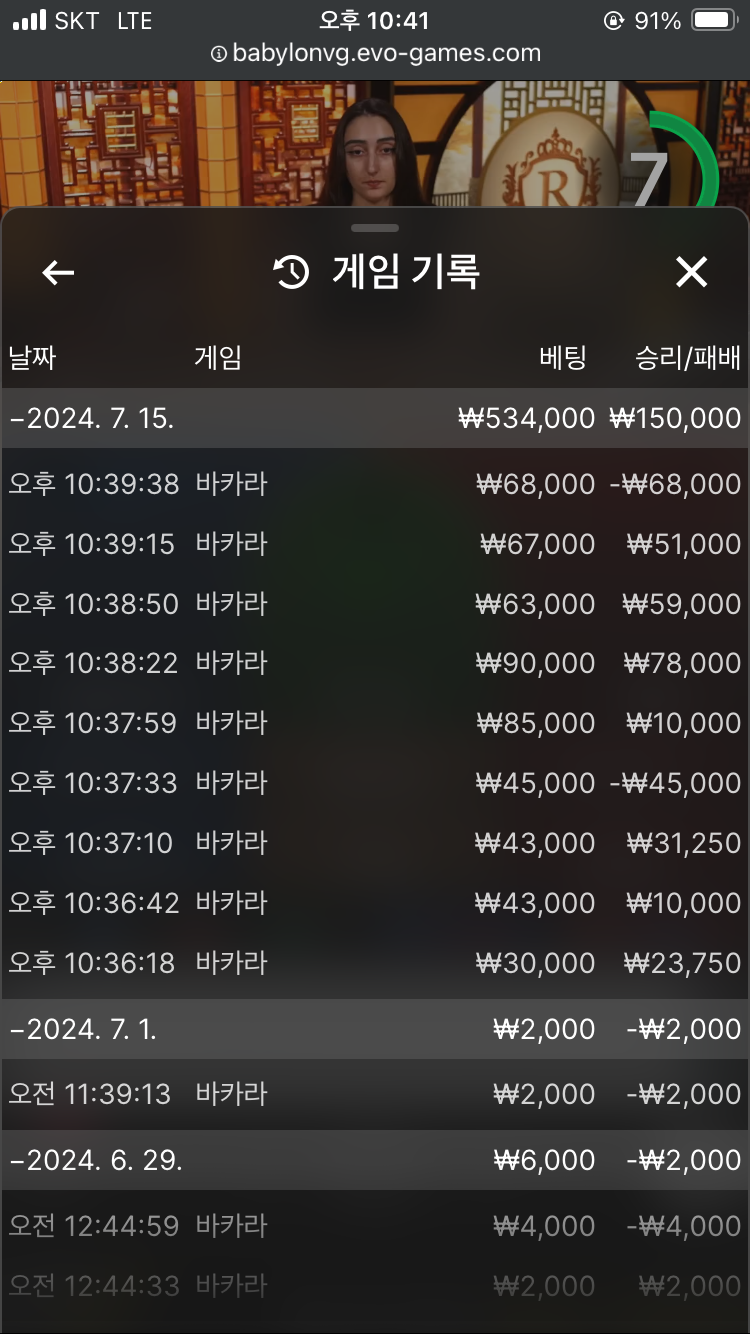Open the 오전 12:44:59 바카라 record
The height and width of the screenshot is (1334, 750).
[375, 1226]
